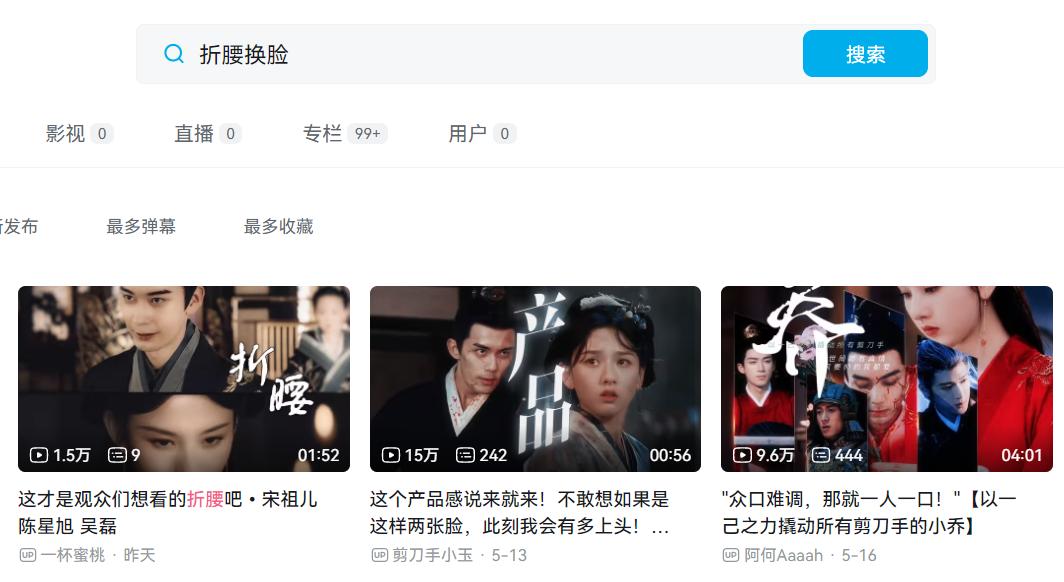
Task: Sort results by 最多收藏
Action: click(278, 227)
